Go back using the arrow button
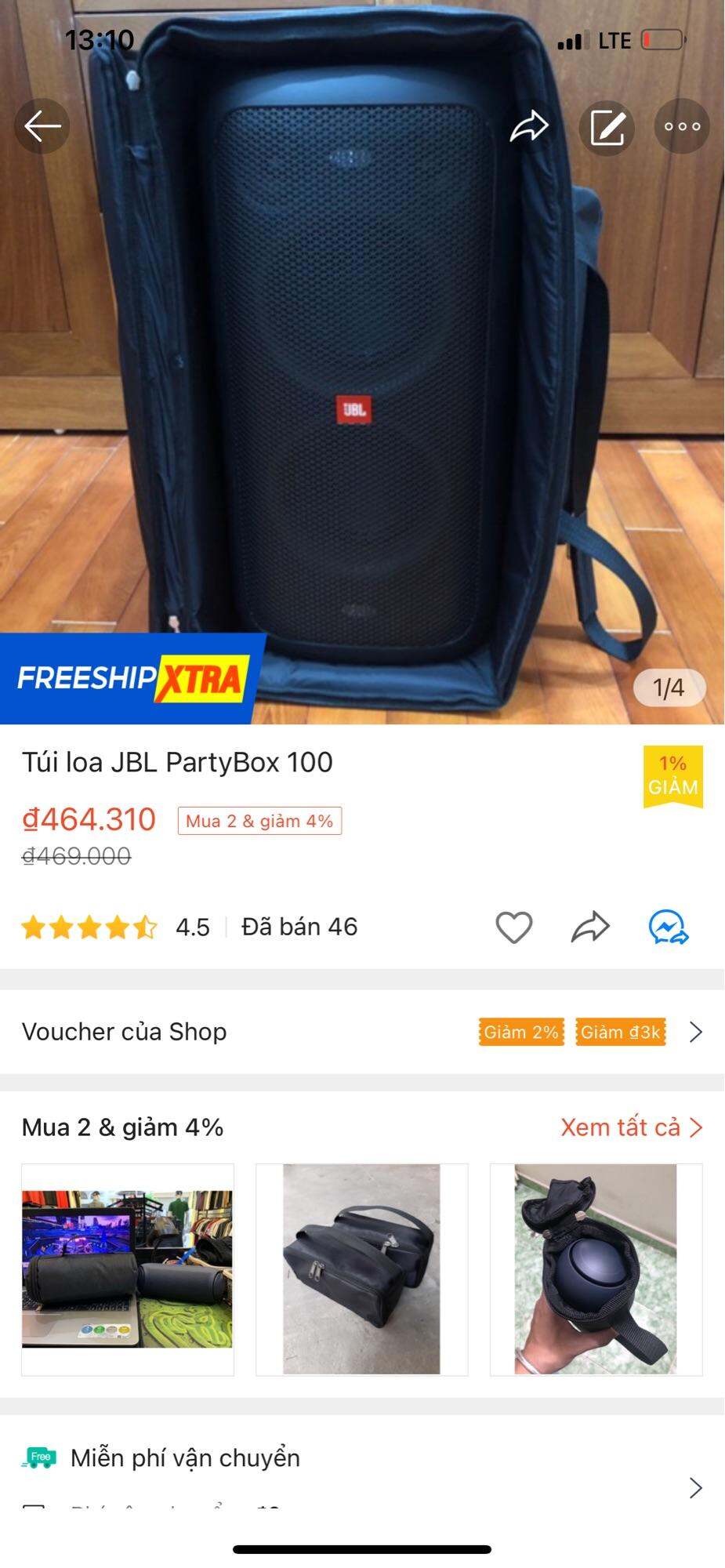This screenshot has height=1568, width=725. (42, 126)
